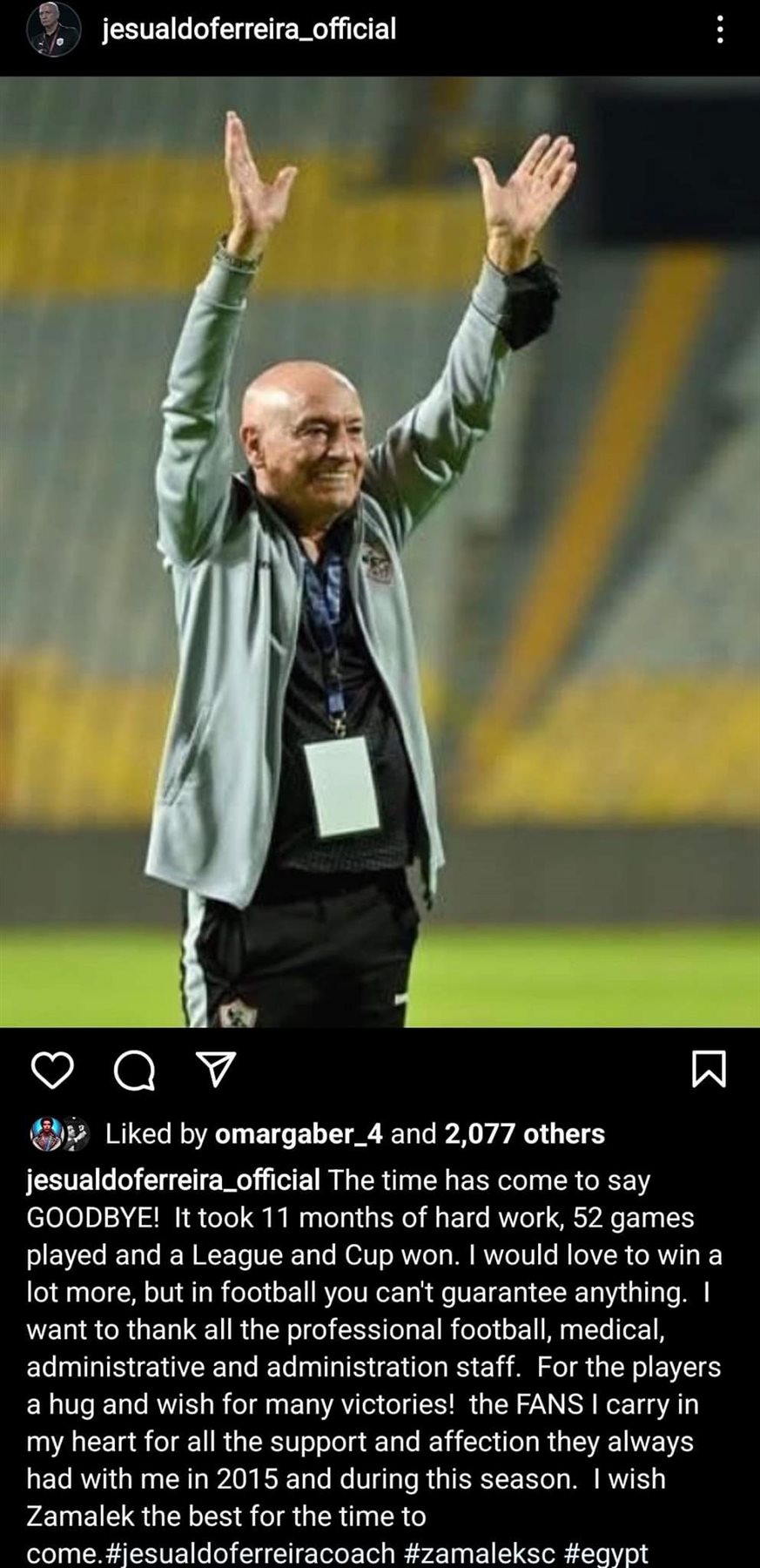Browse the #egypt hashtag
The width and height of the screenshot is (760, 1568).
[606, 1553]
